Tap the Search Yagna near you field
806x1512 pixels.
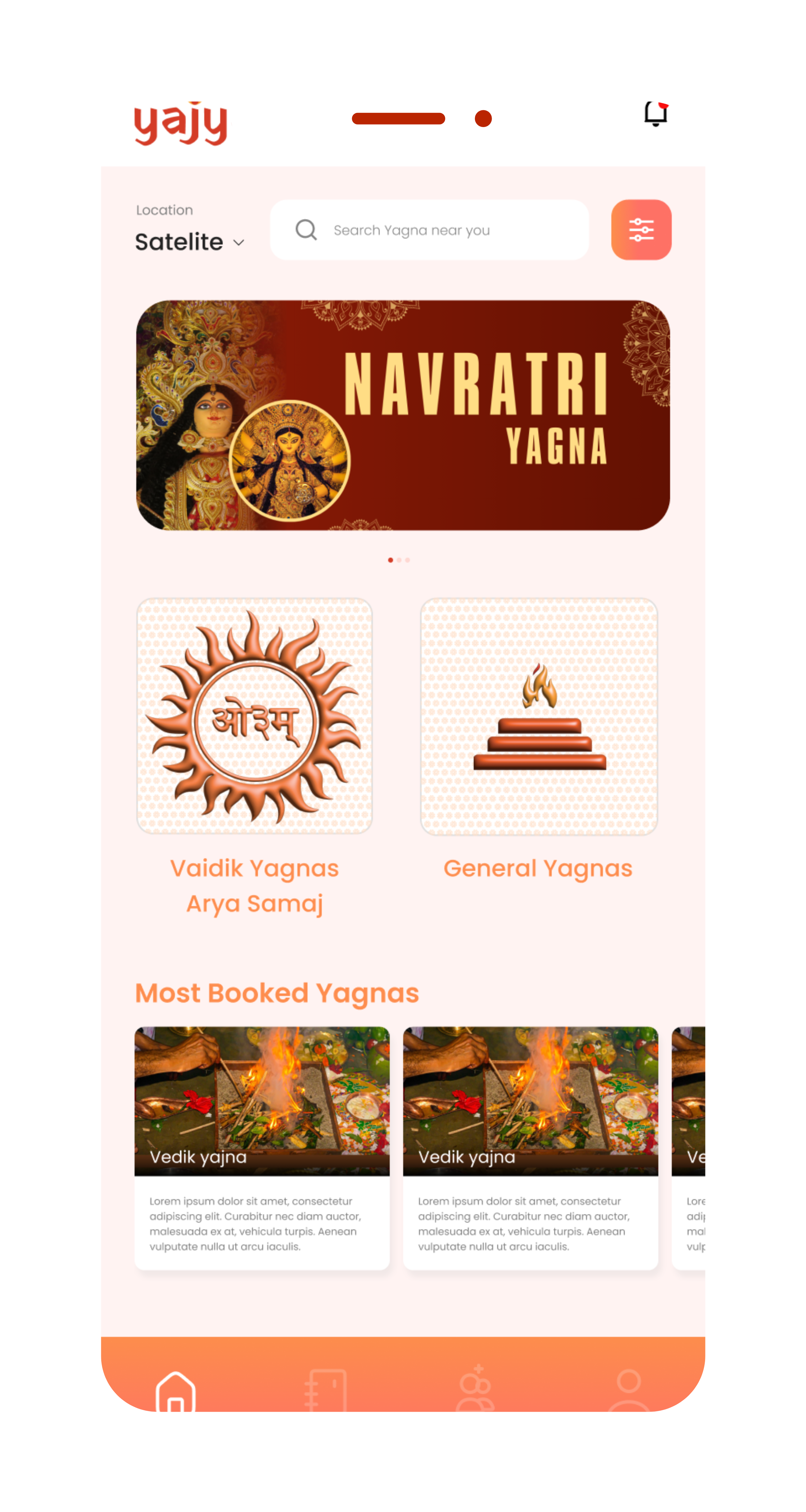click(429, 230)
